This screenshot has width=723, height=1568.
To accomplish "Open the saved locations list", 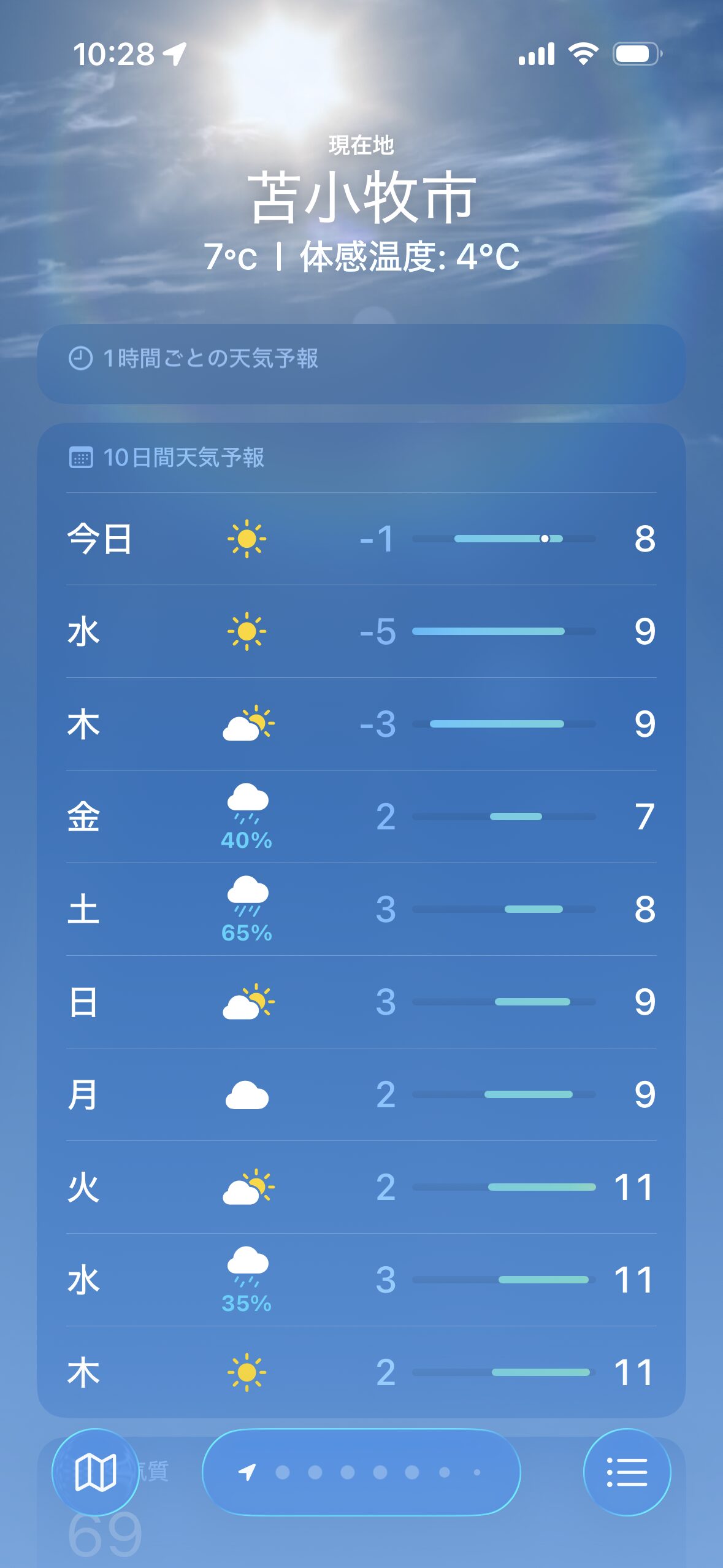I will point(626,1472).
